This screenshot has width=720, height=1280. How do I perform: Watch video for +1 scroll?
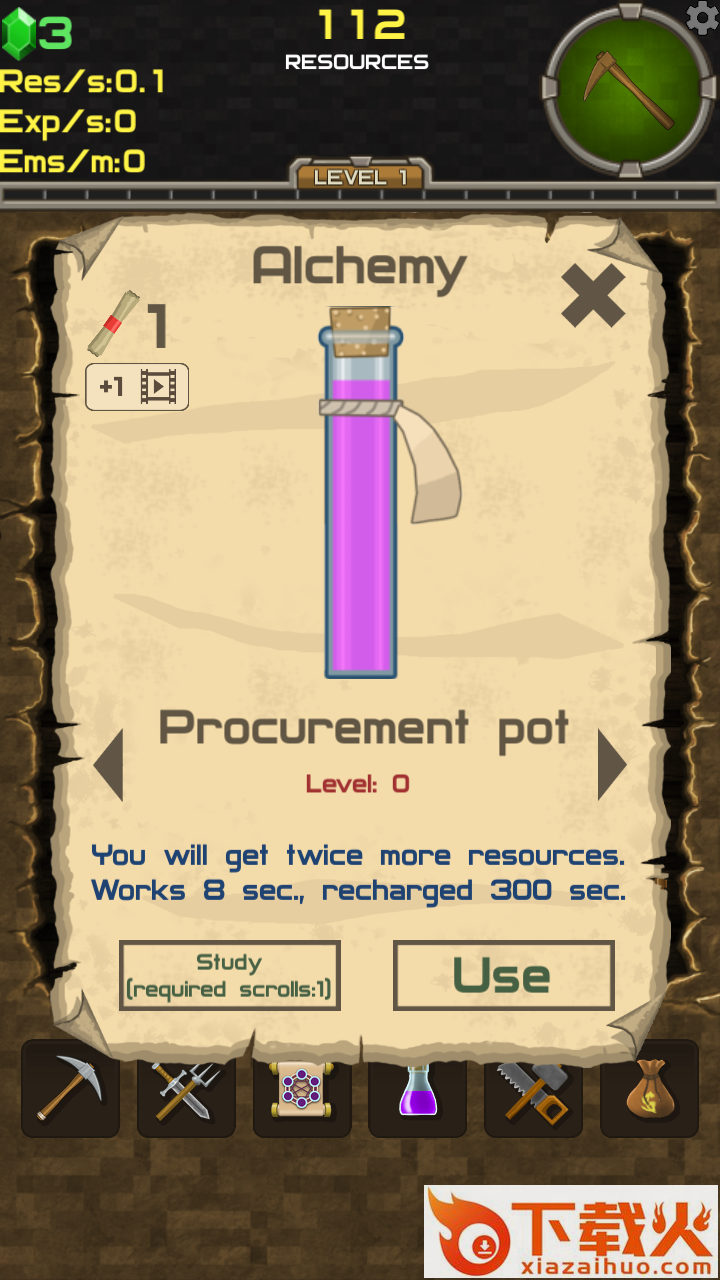click(137, 387)
